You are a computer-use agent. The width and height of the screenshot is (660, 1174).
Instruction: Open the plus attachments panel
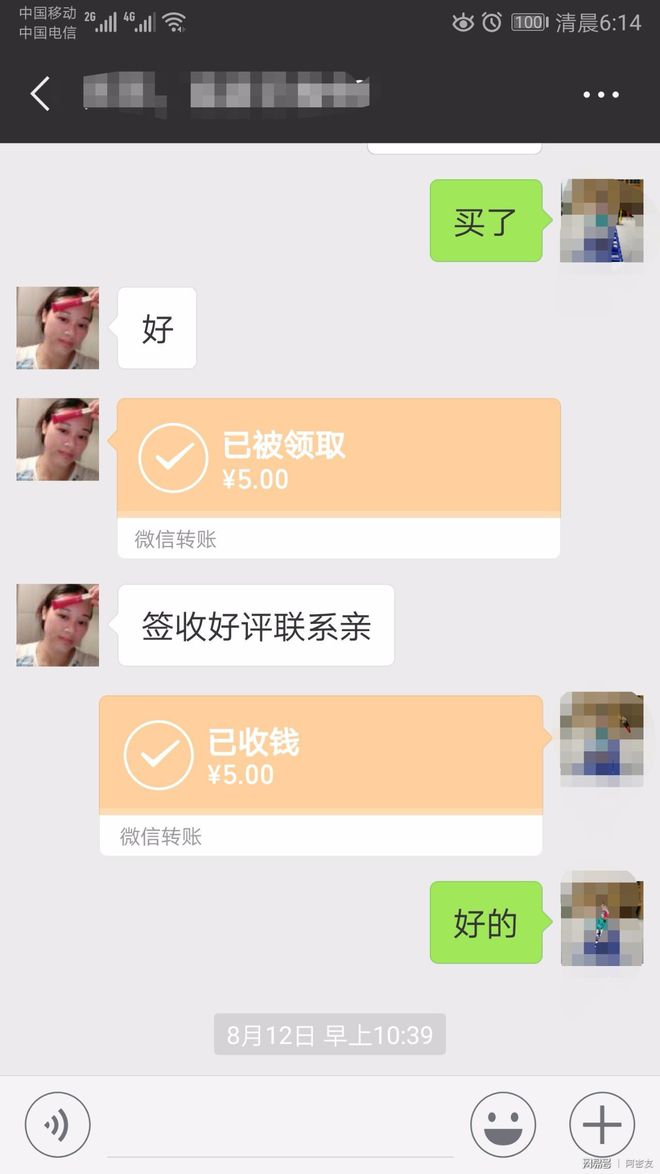click(x=601, y=1125)
